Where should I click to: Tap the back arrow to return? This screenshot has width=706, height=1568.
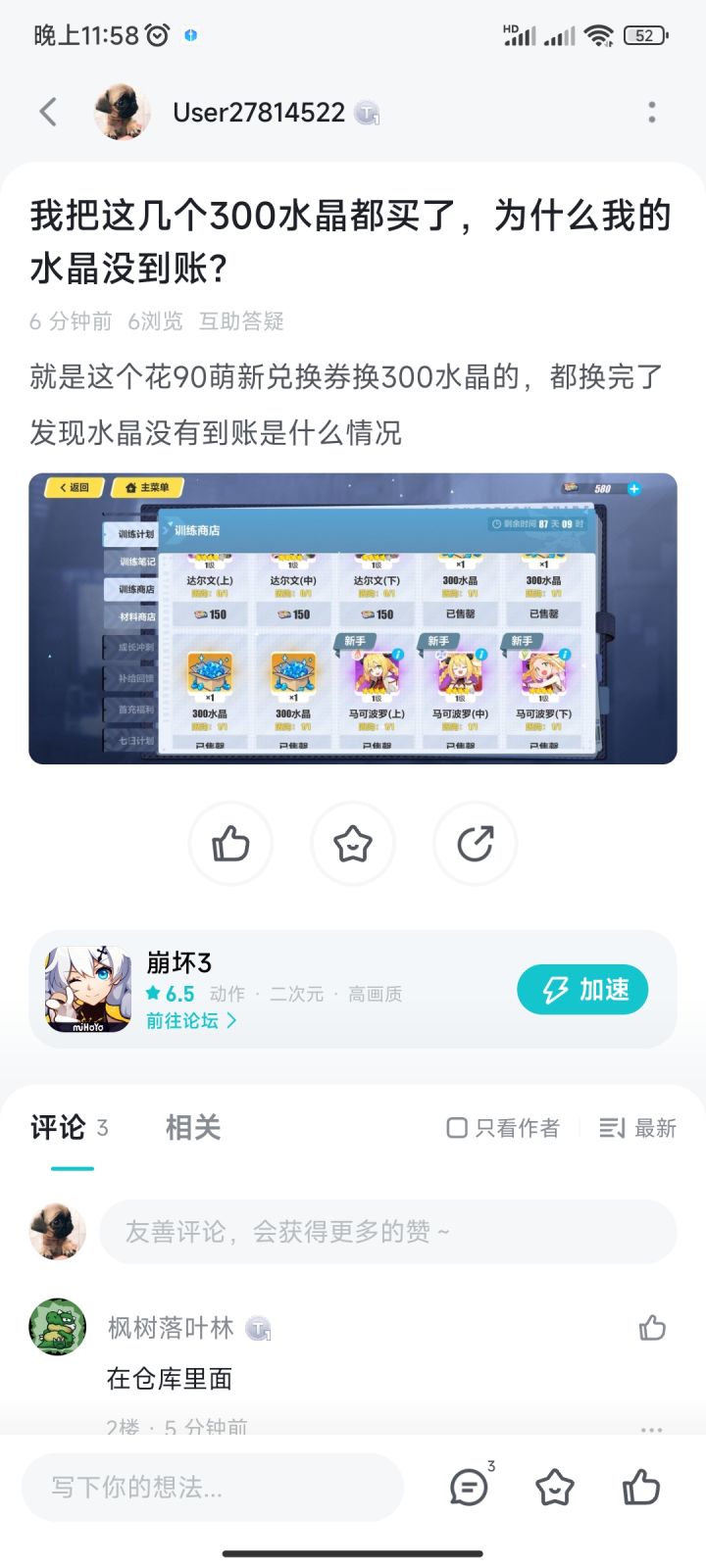[49, 112]
